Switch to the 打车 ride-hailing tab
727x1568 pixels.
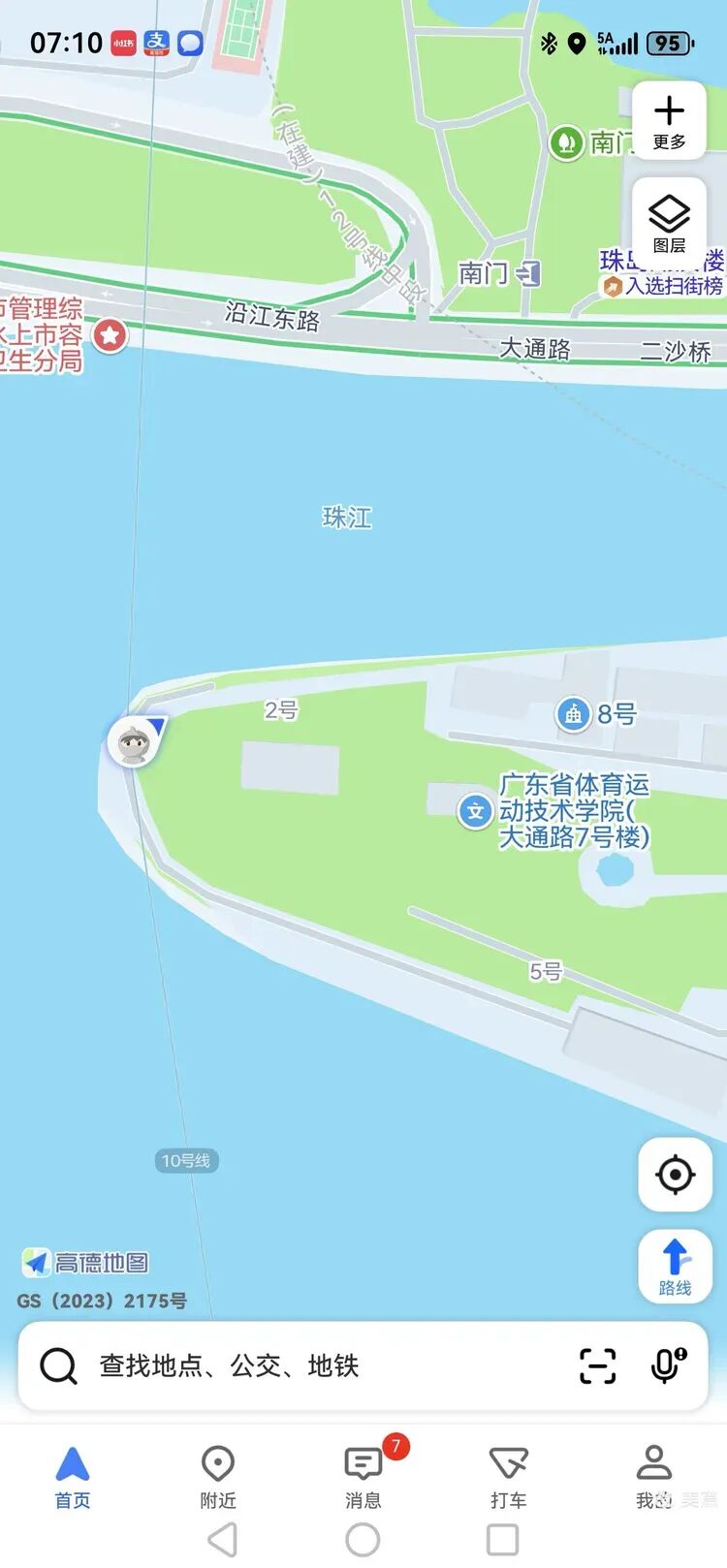pos(509,1478)
